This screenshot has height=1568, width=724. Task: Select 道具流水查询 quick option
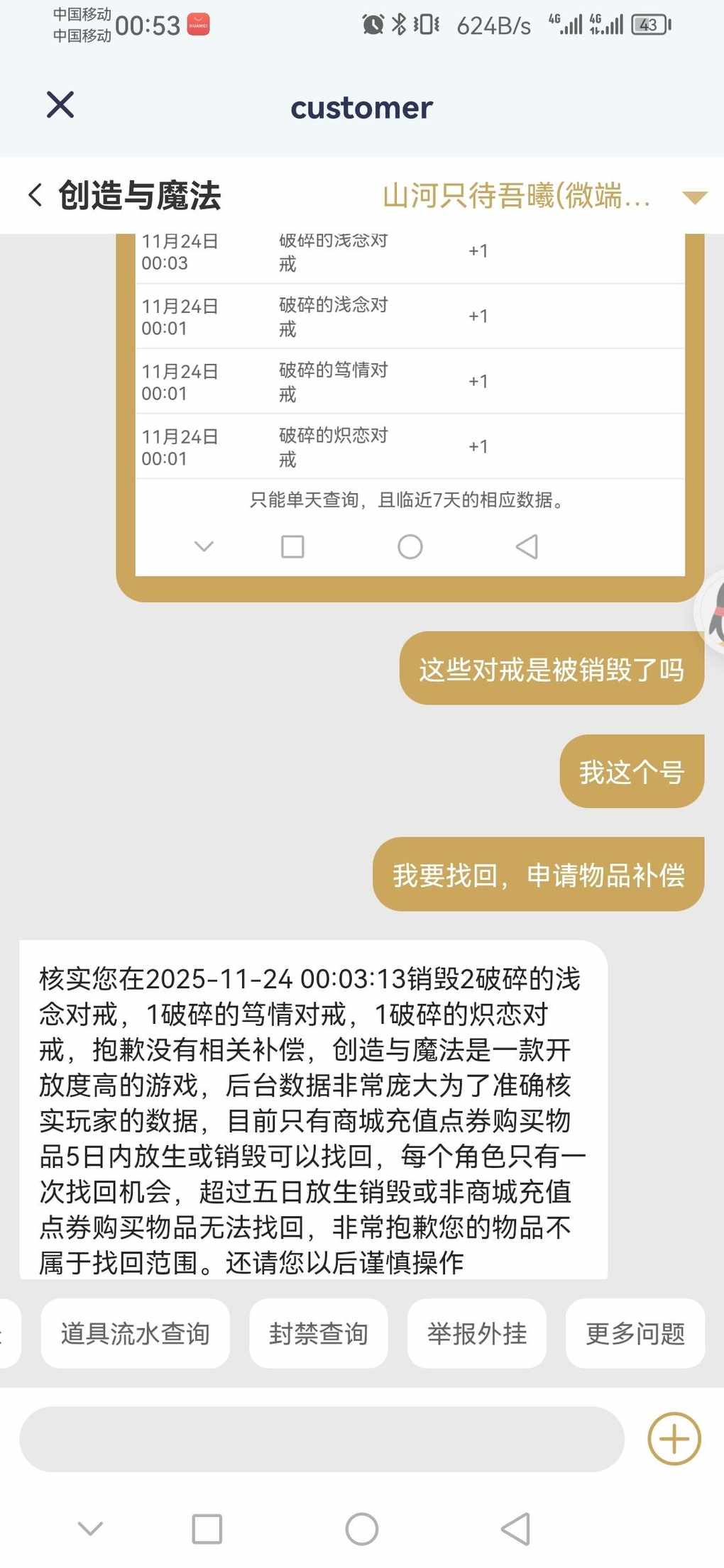(135, 1333)
